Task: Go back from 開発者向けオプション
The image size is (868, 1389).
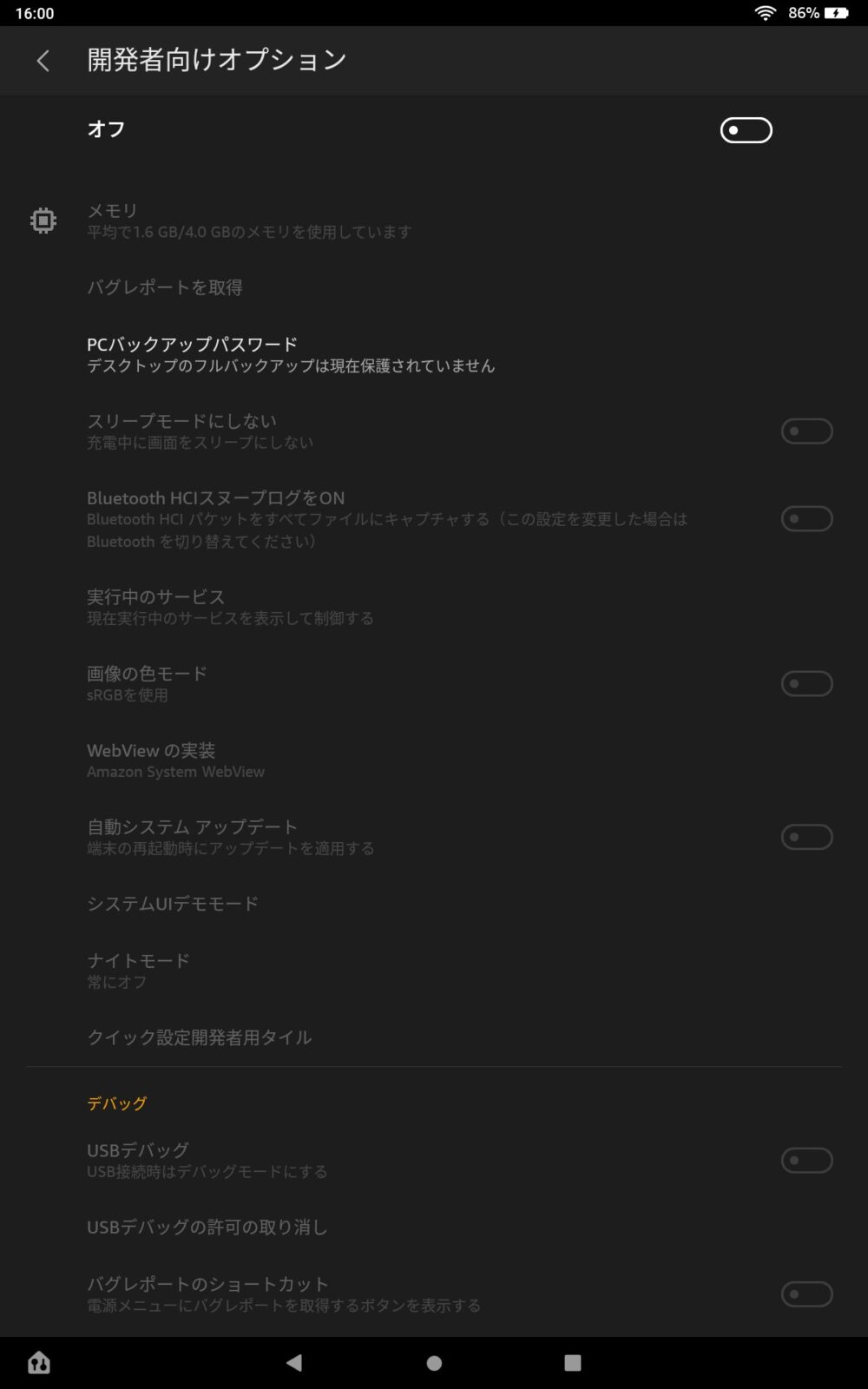Action: coord(43,61)
